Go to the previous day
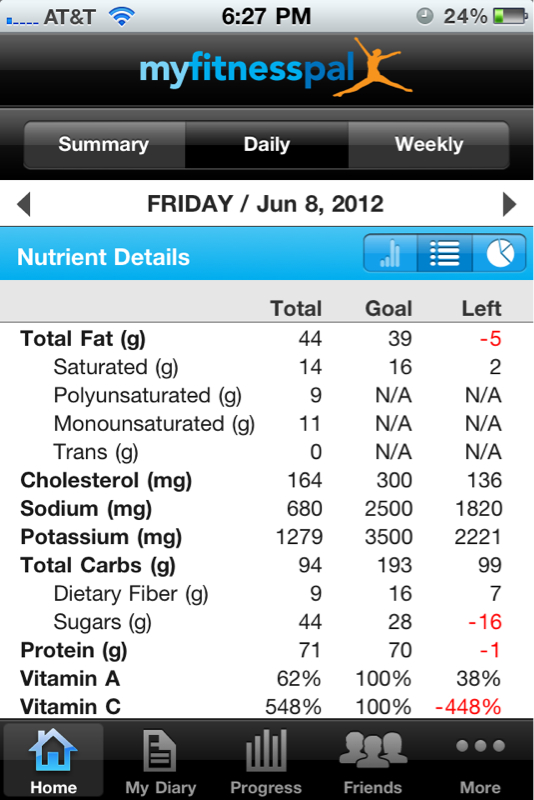Viewport: 534px width, 800px height. click(24, 204)
